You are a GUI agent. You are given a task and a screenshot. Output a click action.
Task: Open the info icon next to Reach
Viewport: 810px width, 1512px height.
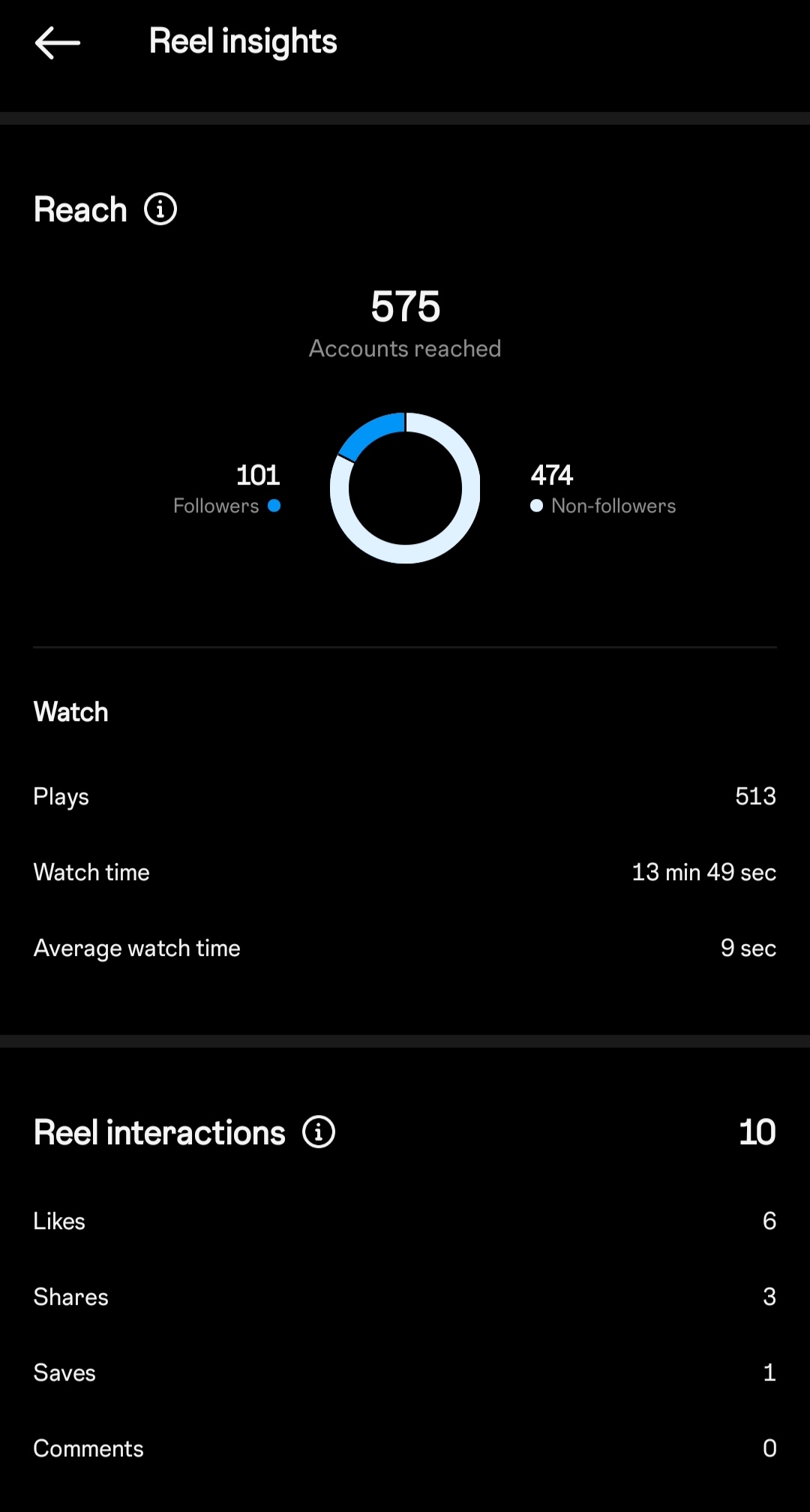160,209
